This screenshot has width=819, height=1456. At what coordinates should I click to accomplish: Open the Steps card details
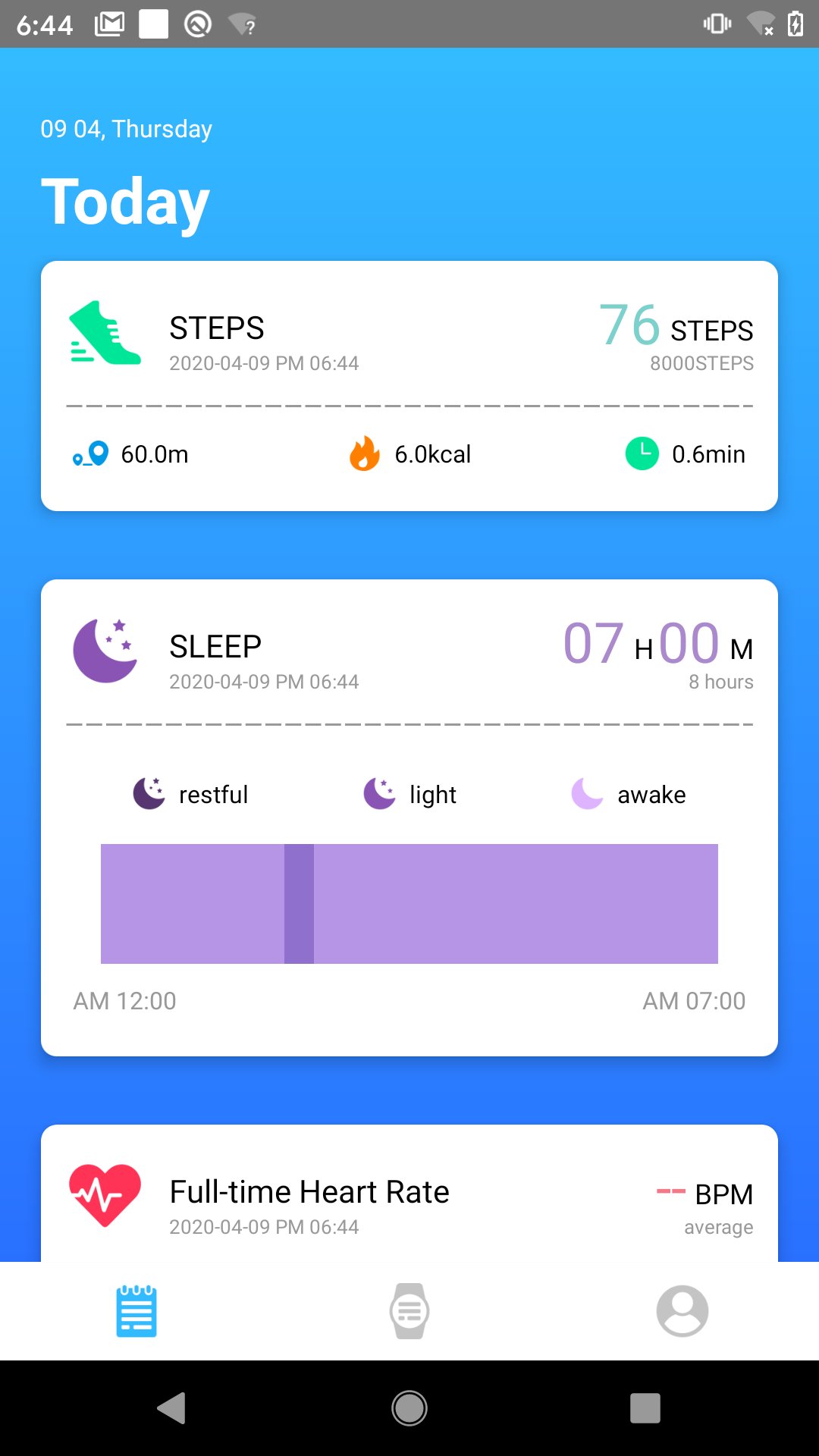click(x=409, y=386)
